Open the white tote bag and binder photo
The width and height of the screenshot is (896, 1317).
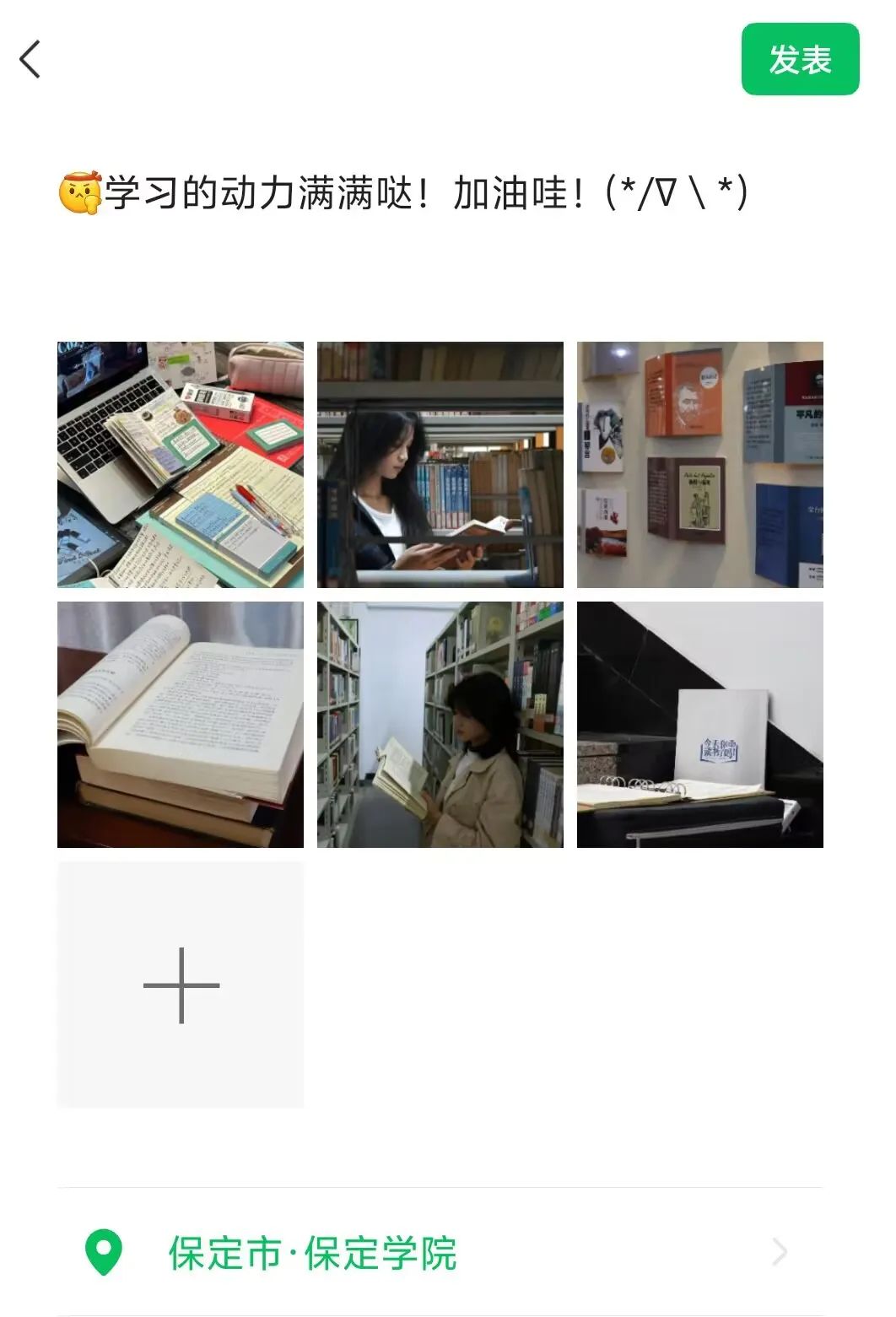click(699, 725)
